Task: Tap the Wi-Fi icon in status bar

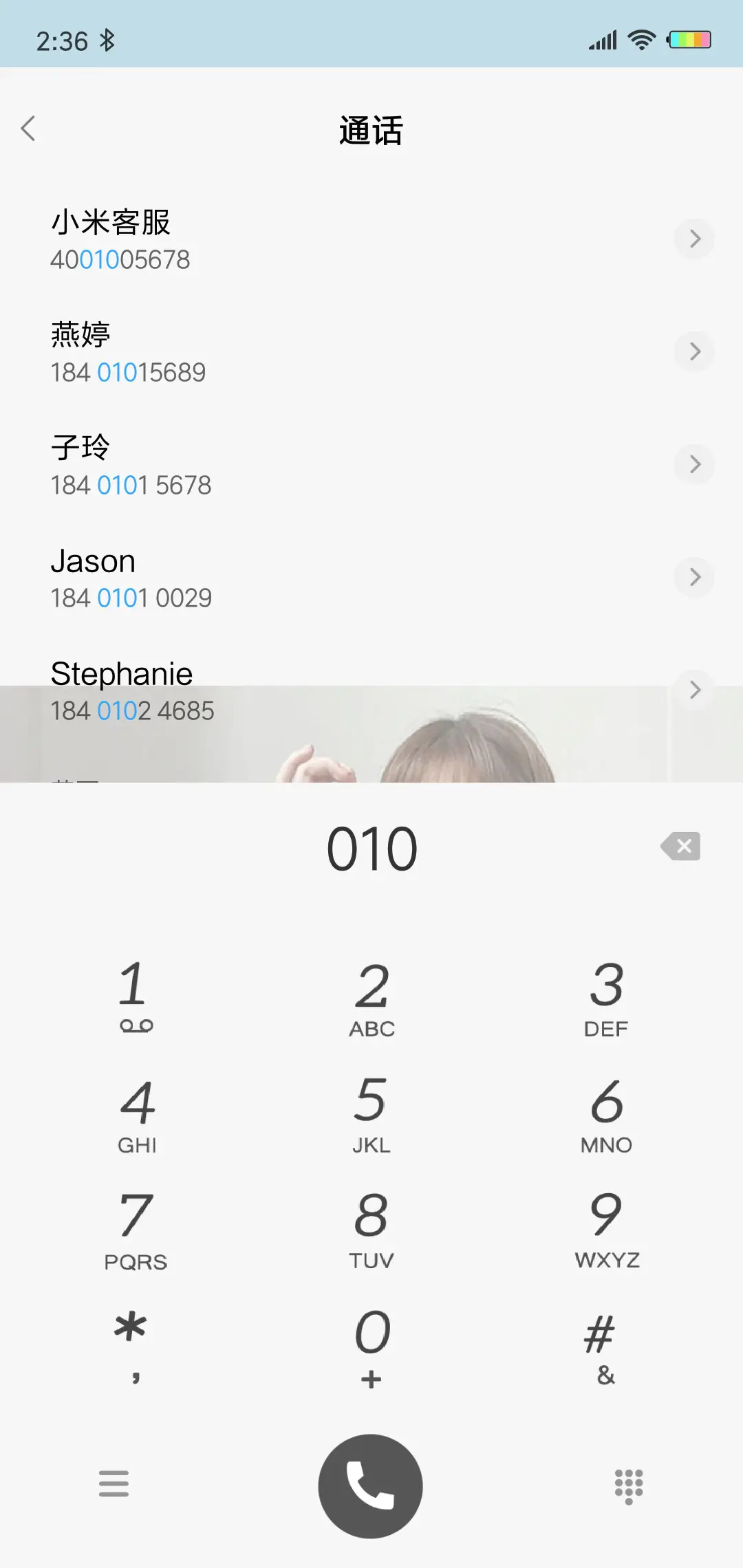Action: [x=641, y=41]
